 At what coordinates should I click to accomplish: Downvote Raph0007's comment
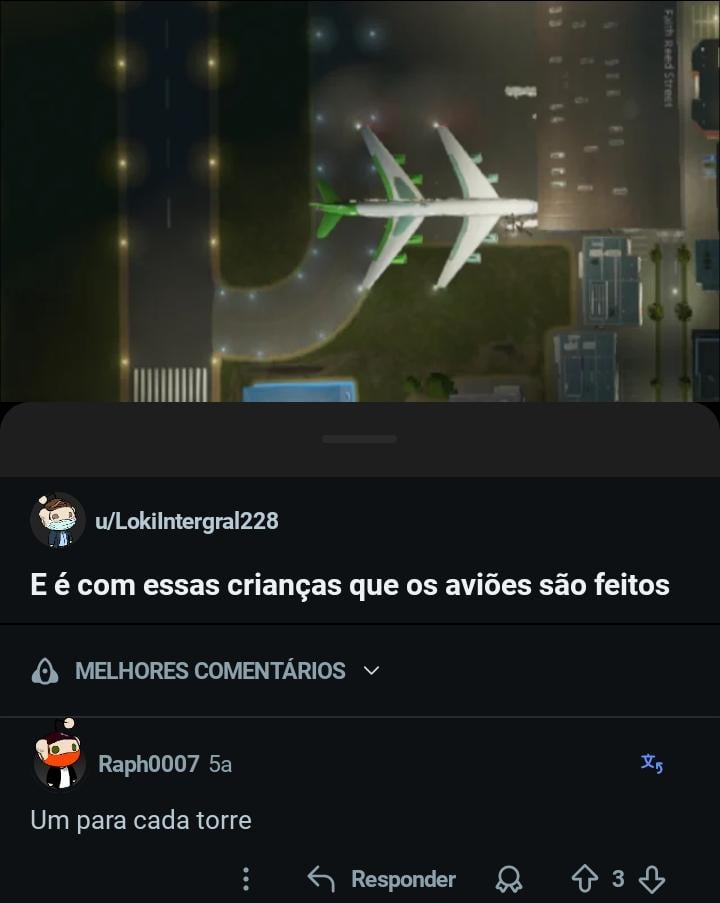click(652, 879)
